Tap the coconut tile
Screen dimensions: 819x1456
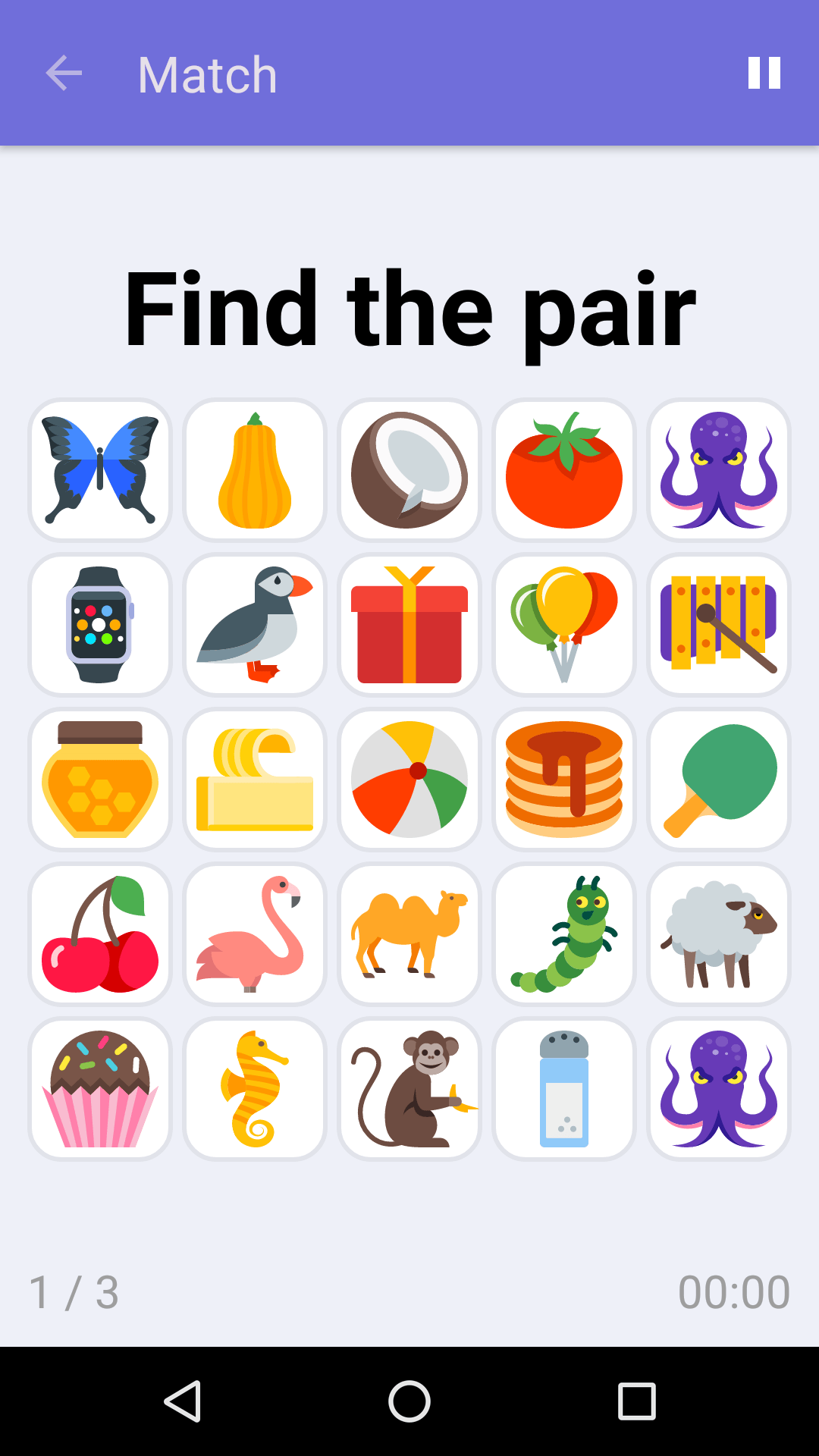click(x=409, y=469)
